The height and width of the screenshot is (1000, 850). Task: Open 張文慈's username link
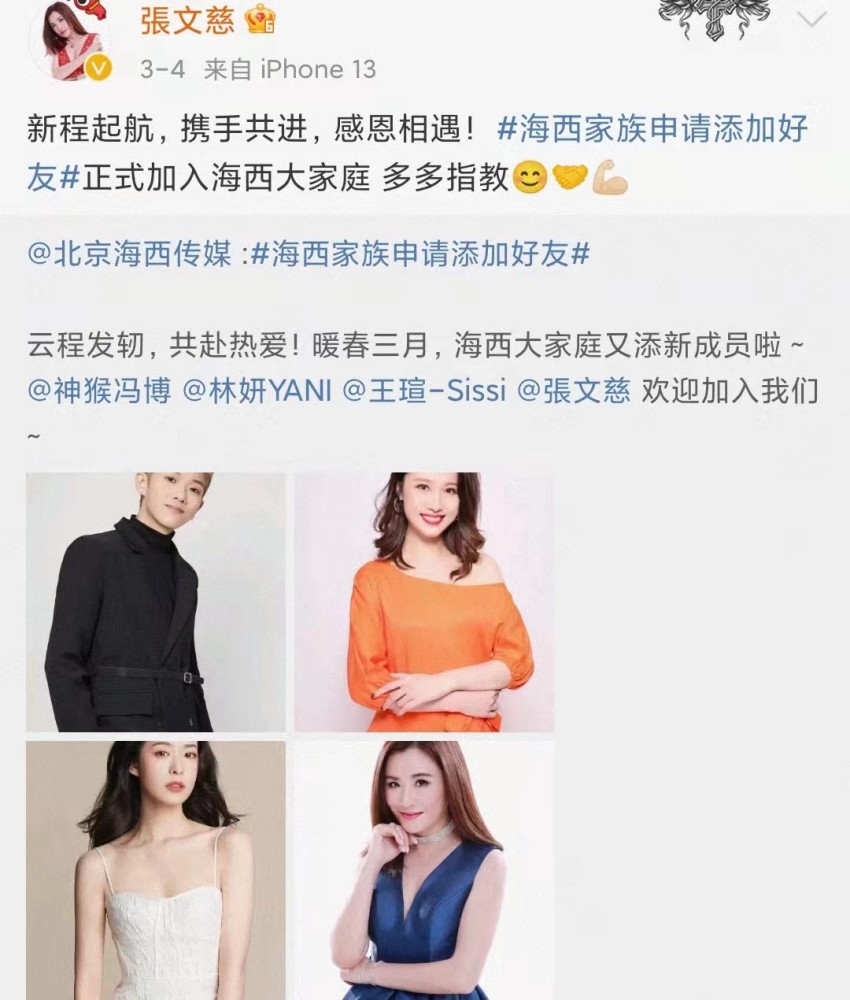pos(187,20)
